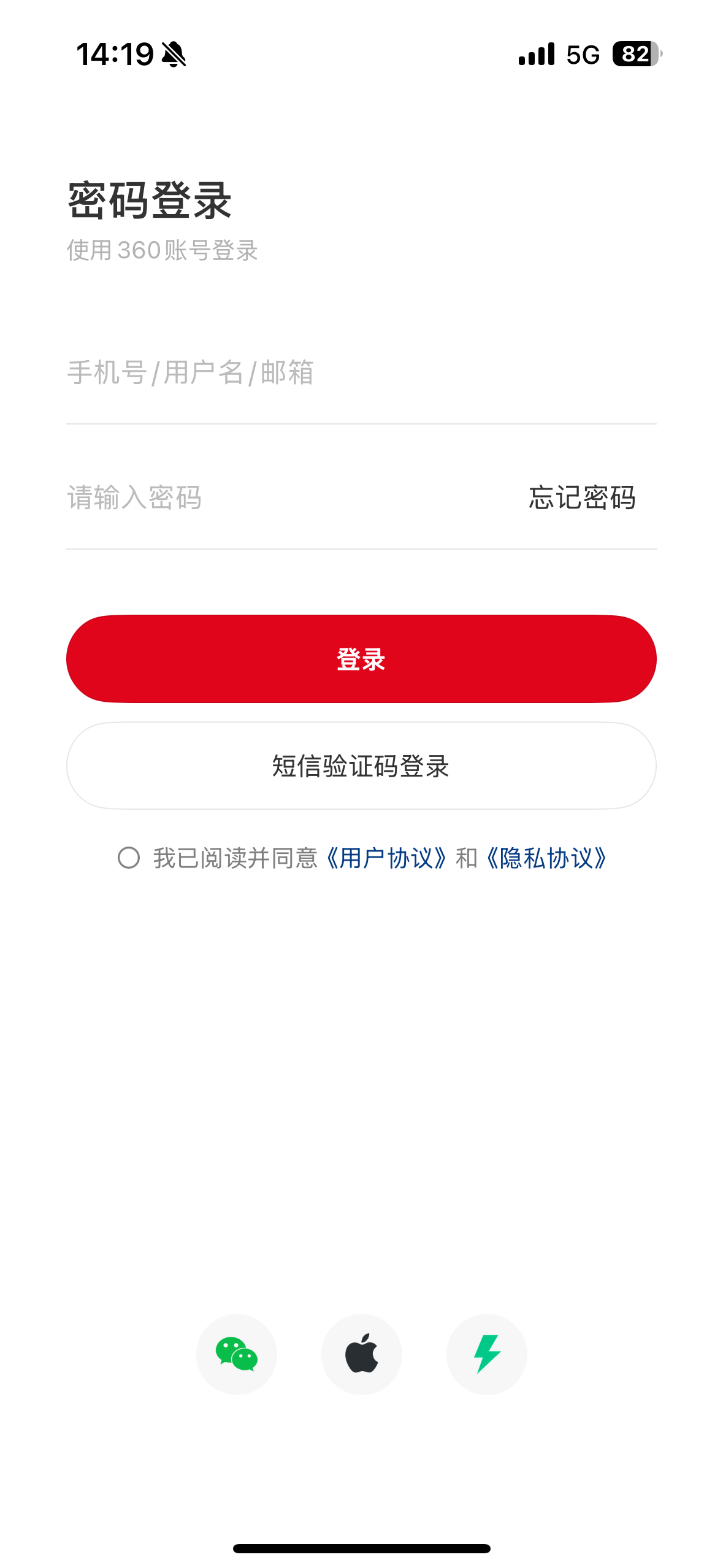The width and height of the screenshot is (723, 1568).
Task: Sign in with WeChat
Action: click(236, 1353)
